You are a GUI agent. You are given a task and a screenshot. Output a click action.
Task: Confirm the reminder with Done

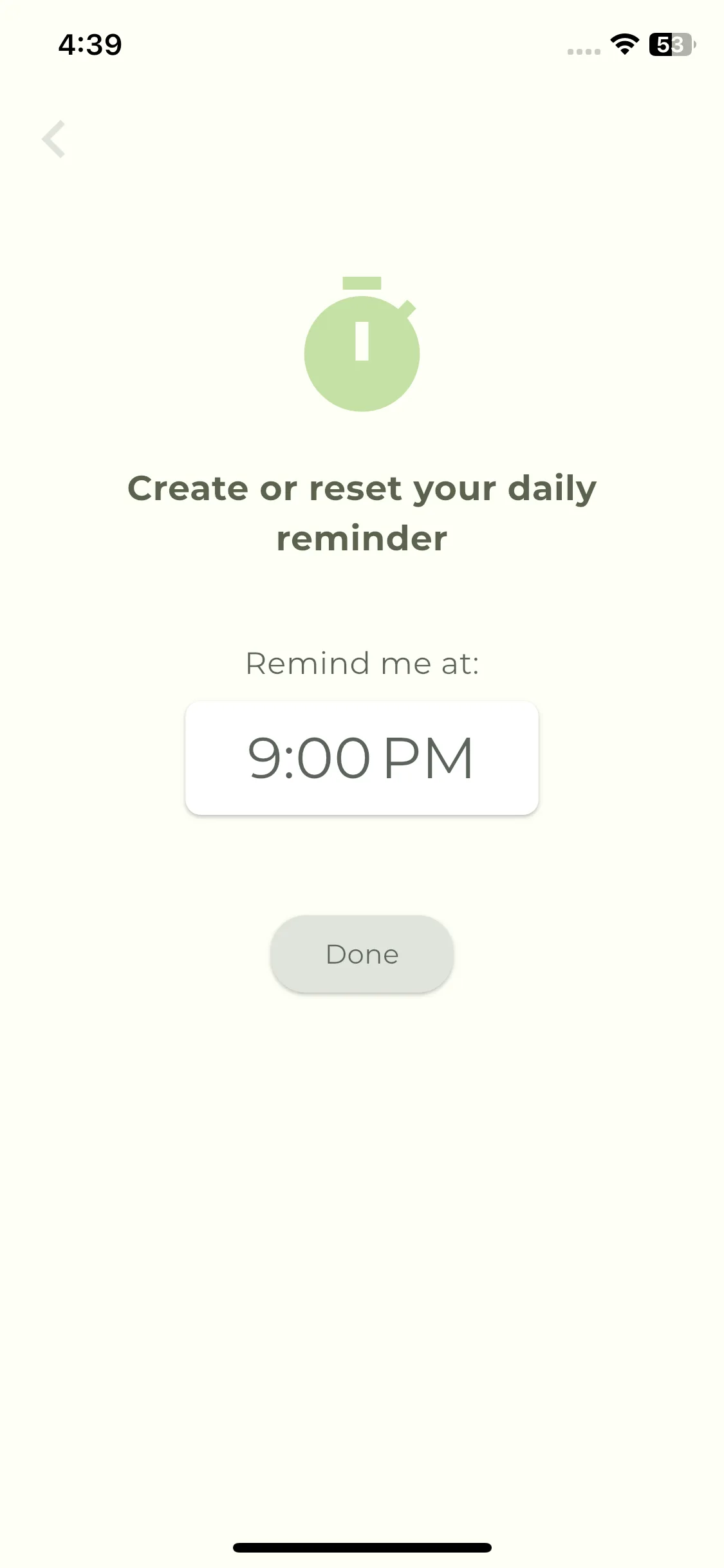tap(362, 954)
